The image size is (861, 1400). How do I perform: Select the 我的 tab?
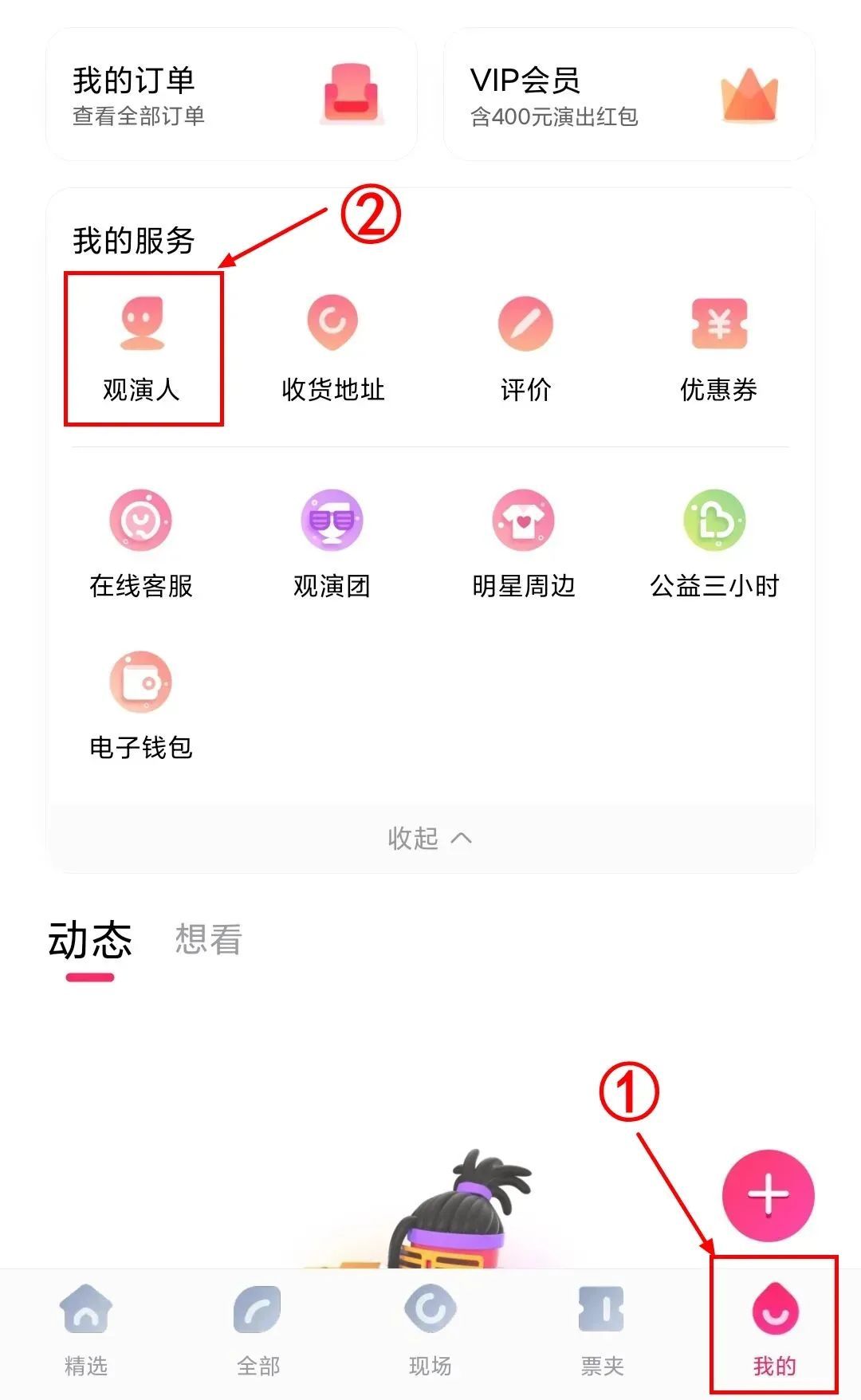(774, 1331)
